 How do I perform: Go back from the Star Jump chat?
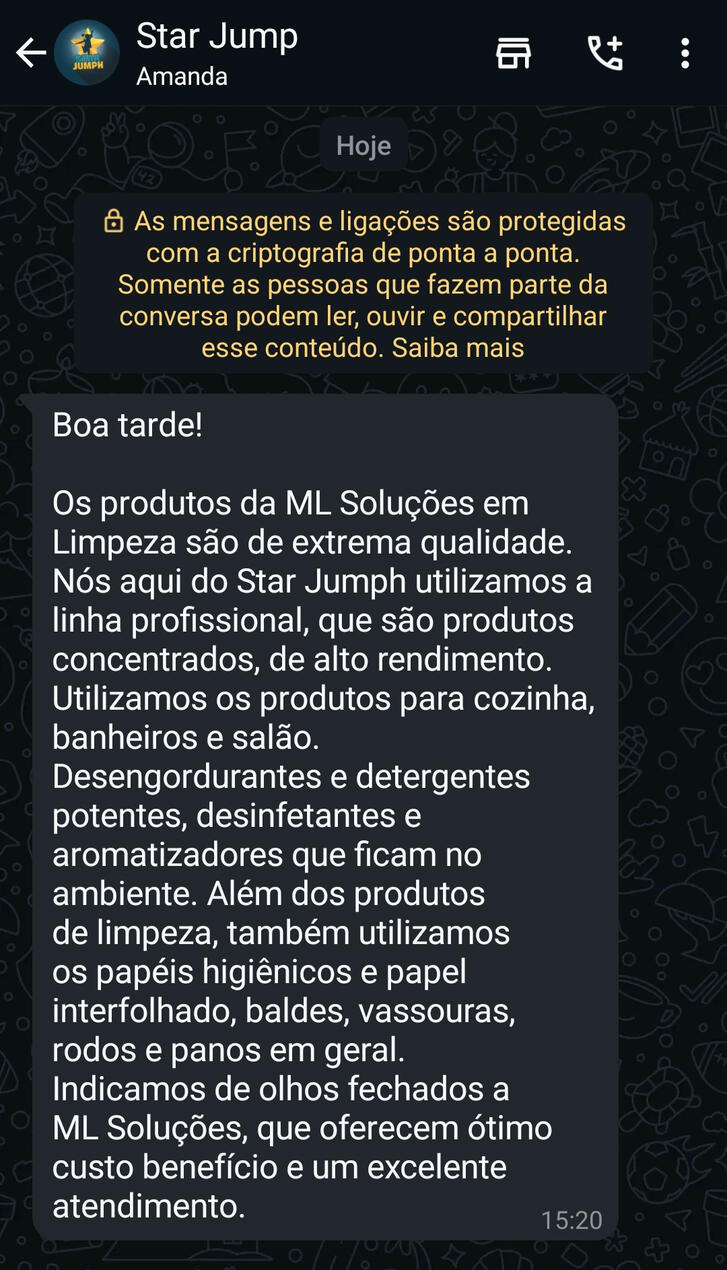click(30, 53)
